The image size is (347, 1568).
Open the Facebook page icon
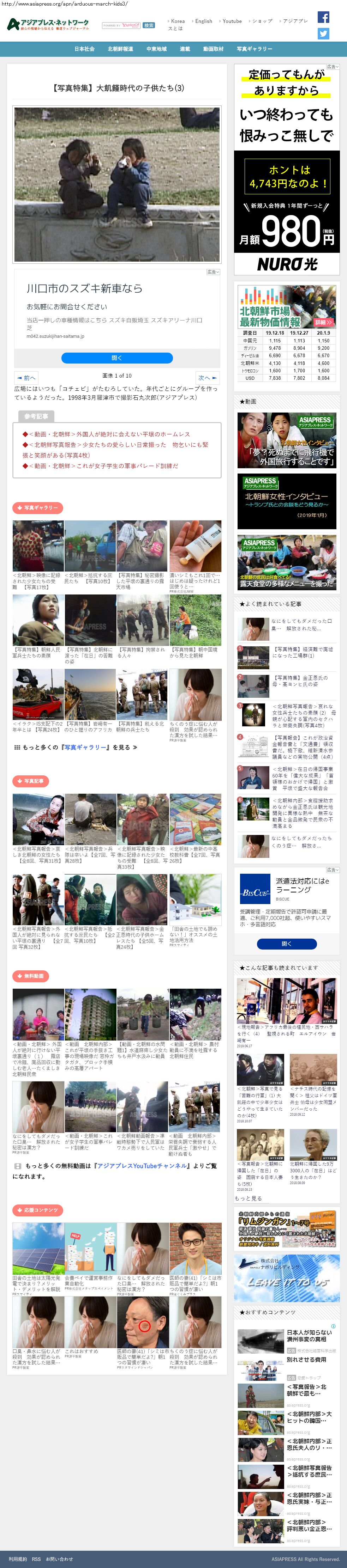tap(323, 17)
